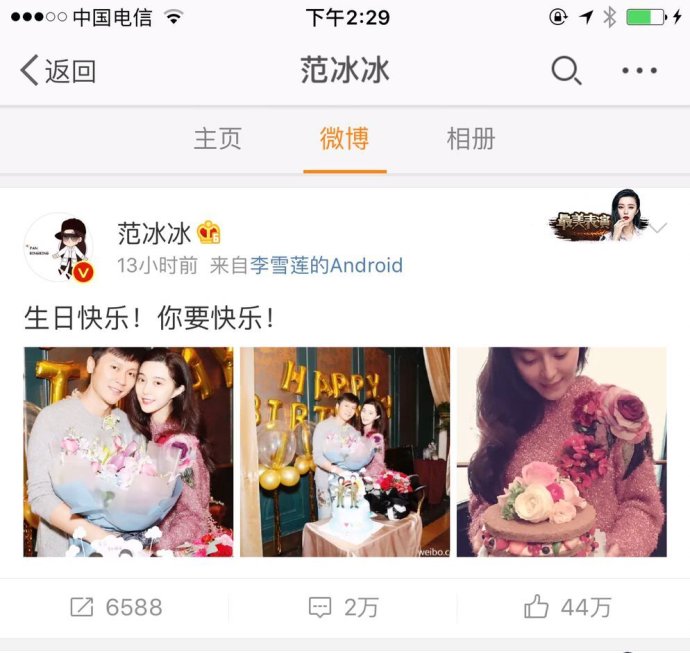Expand the post options dropdown arrow
Image resolution: width=690 pixels, height=653 pixels.
tap(658, 229)
